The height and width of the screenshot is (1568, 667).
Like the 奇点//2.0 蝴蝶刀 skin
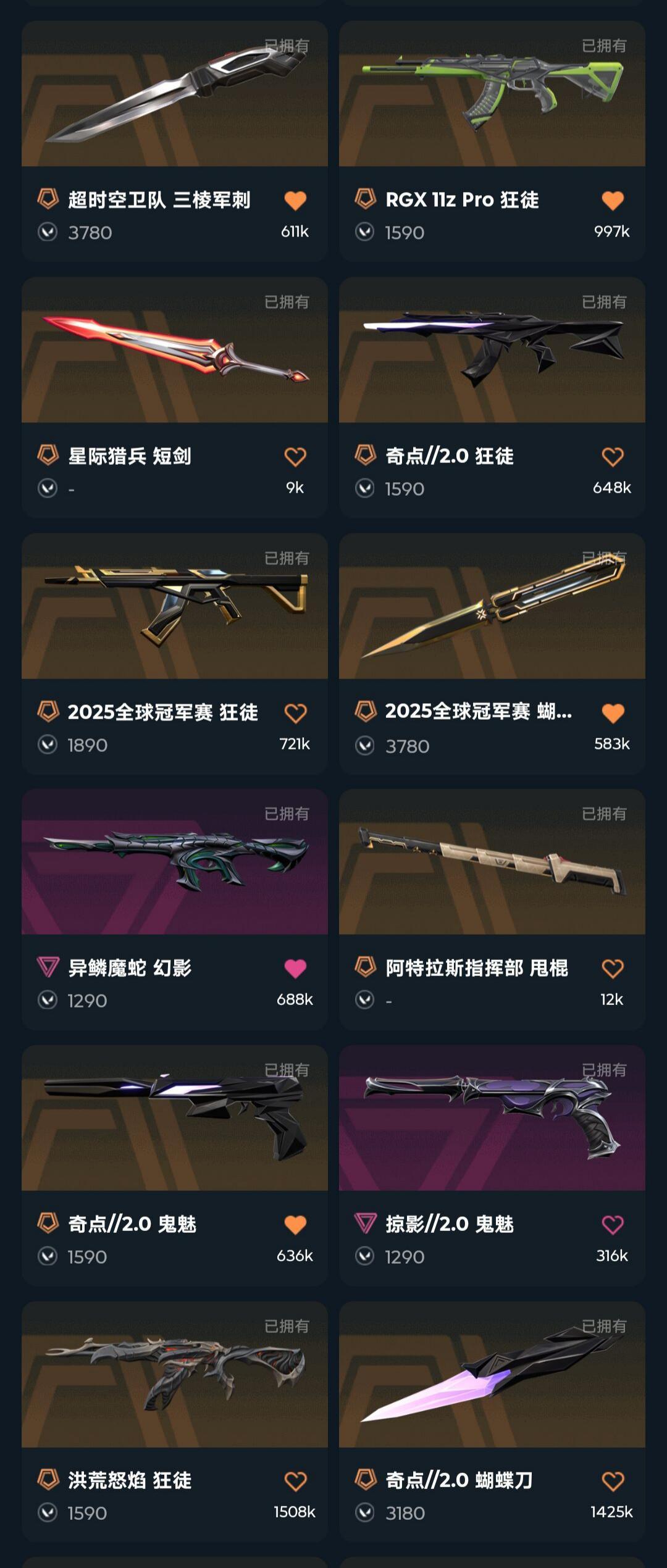tap(612, 1481)
